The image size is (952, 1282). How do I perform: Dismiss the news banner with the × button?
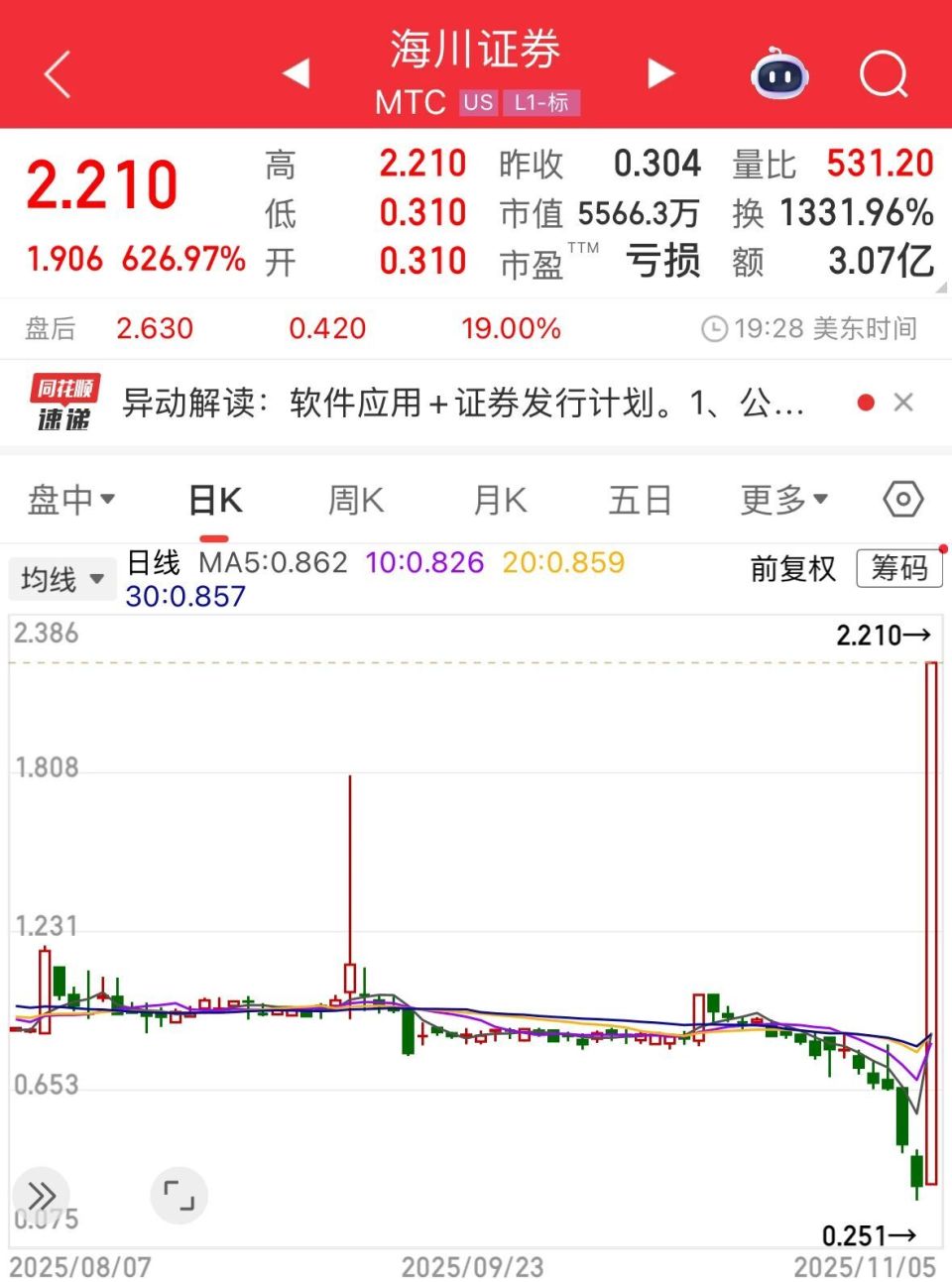coord(903,402)
